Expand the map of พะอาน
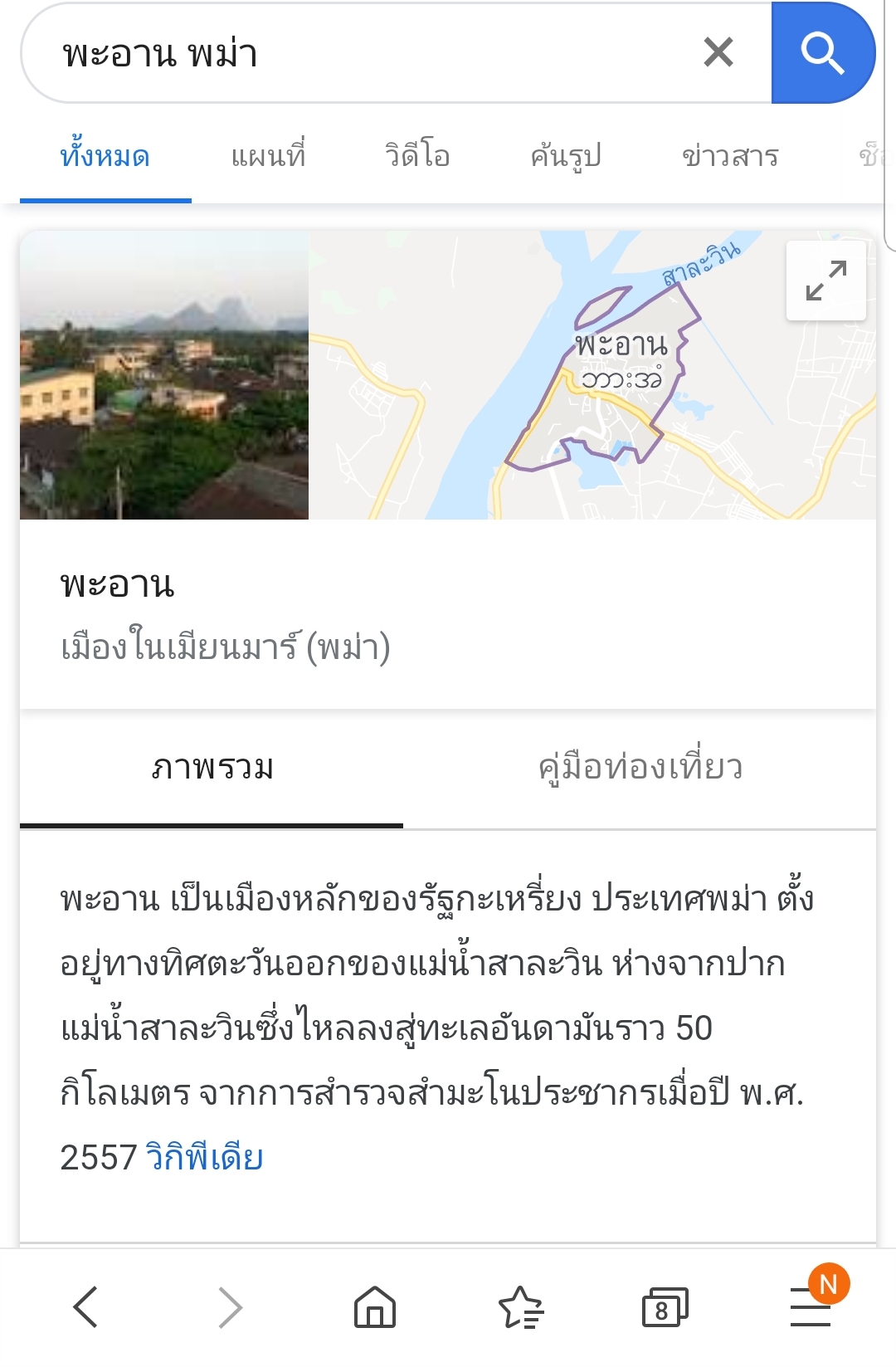Viewport: 896px width, 1367px height. click(x=825, y=281)
